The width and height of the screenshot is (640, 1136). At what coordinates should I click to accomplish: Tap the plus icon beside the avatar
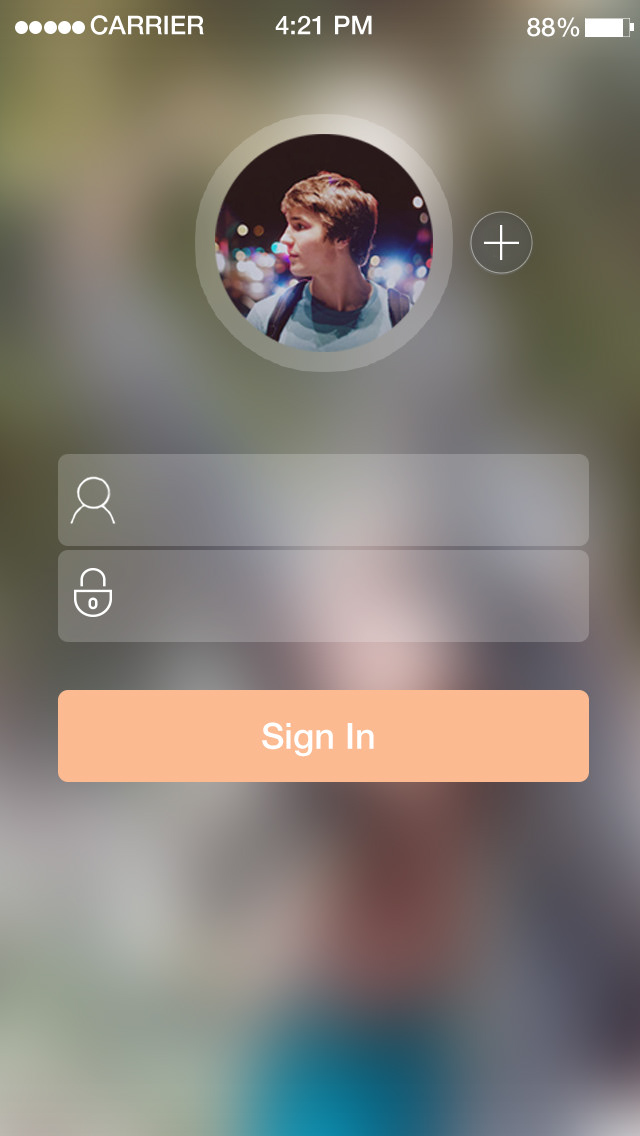pyautogui.click(x=502, y=243)
